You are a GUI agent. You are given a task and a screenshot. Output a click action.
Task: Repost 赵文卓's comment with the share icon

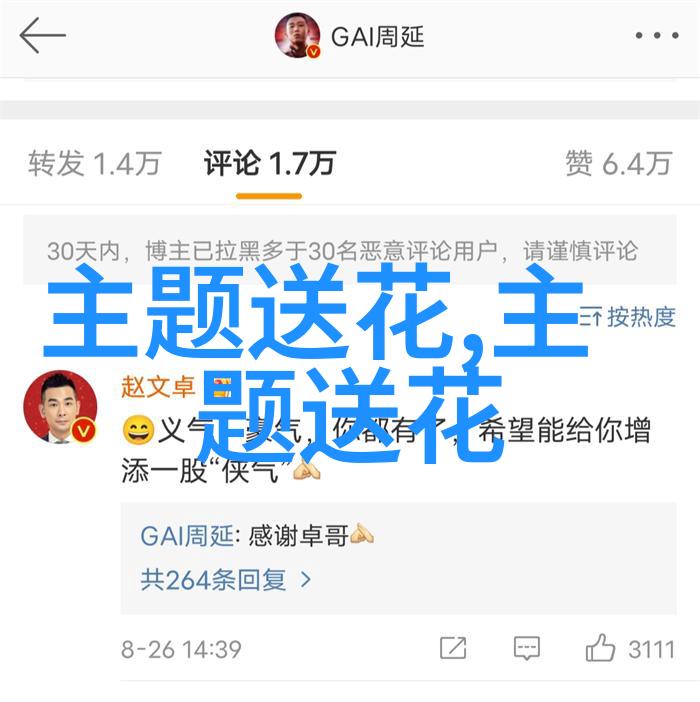[452, 648]
